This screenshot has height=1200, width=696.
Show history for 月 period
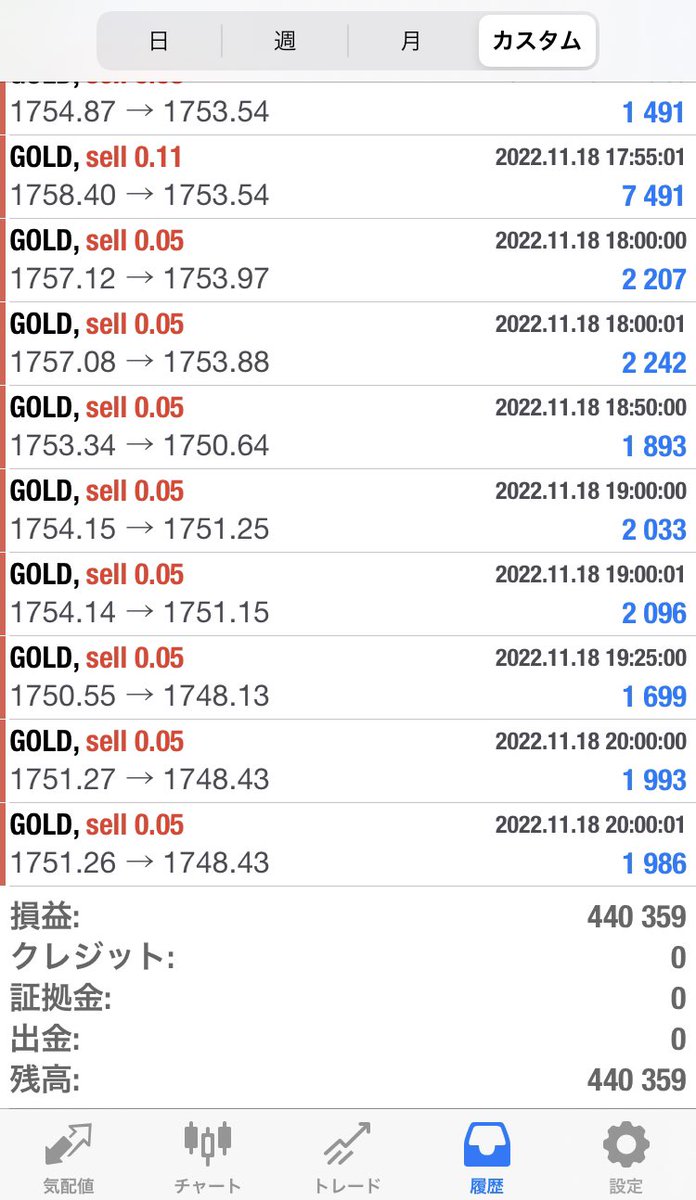pos(411,41)
